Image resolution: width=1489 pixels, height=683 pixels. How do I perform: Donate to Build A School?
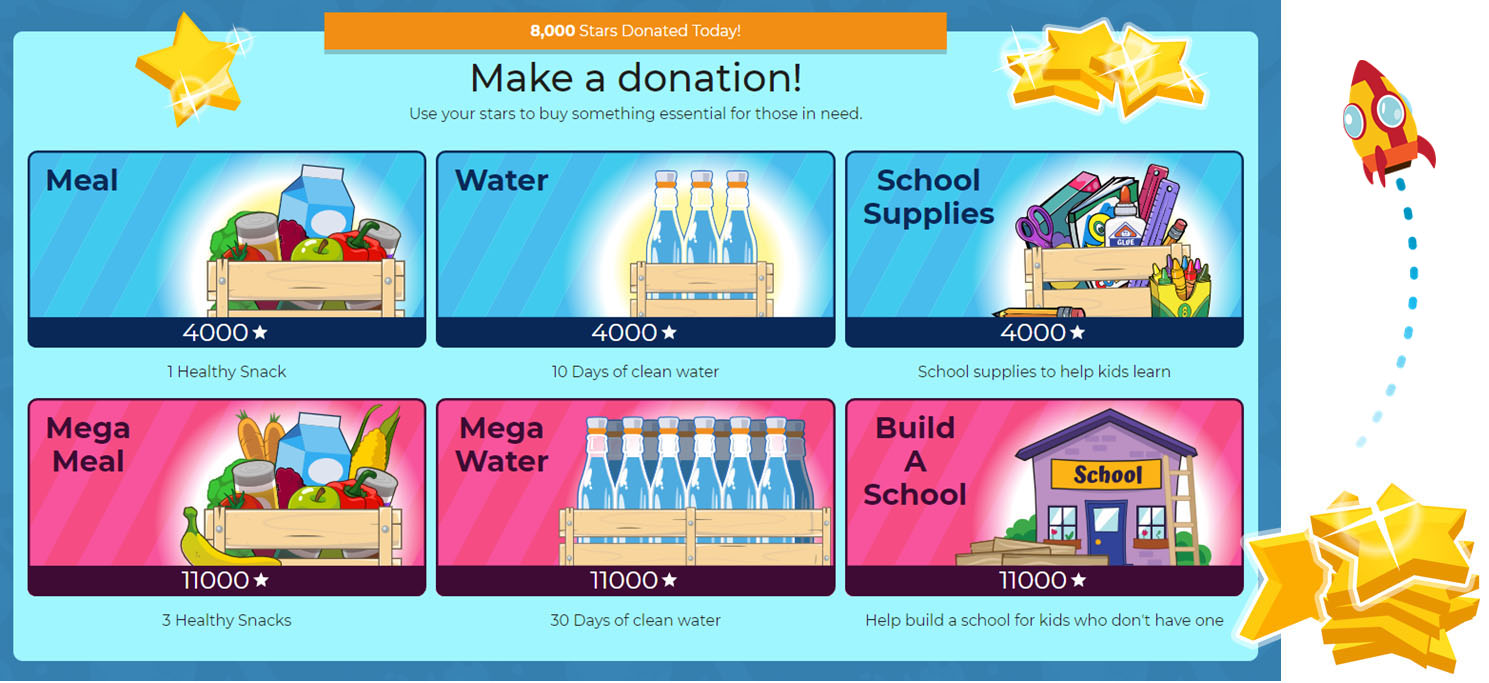1044,497
